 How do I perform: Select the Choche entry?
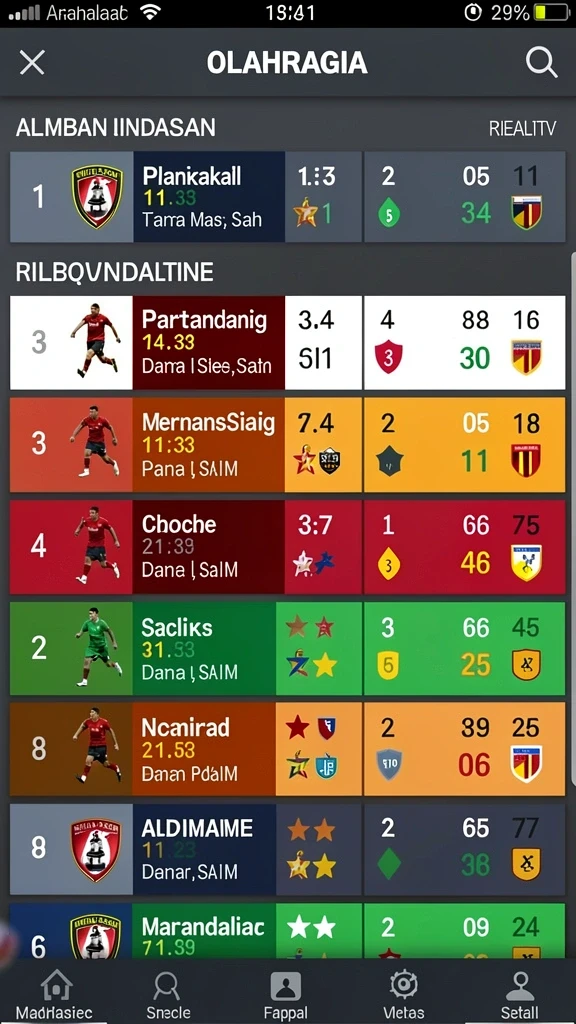point(287,547)
